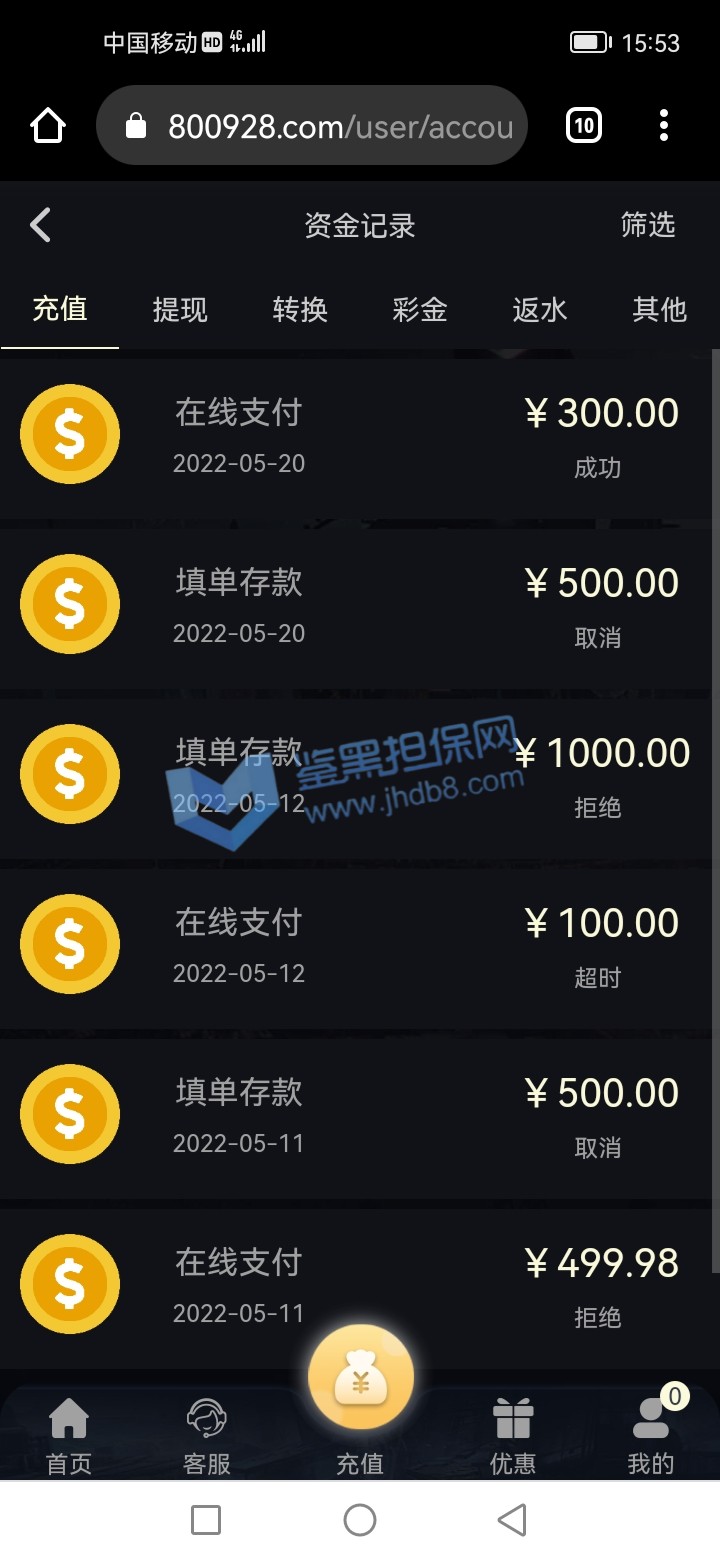Open the 返水 tab
This screenshot has width=720, height=1560.
(540, 310)
